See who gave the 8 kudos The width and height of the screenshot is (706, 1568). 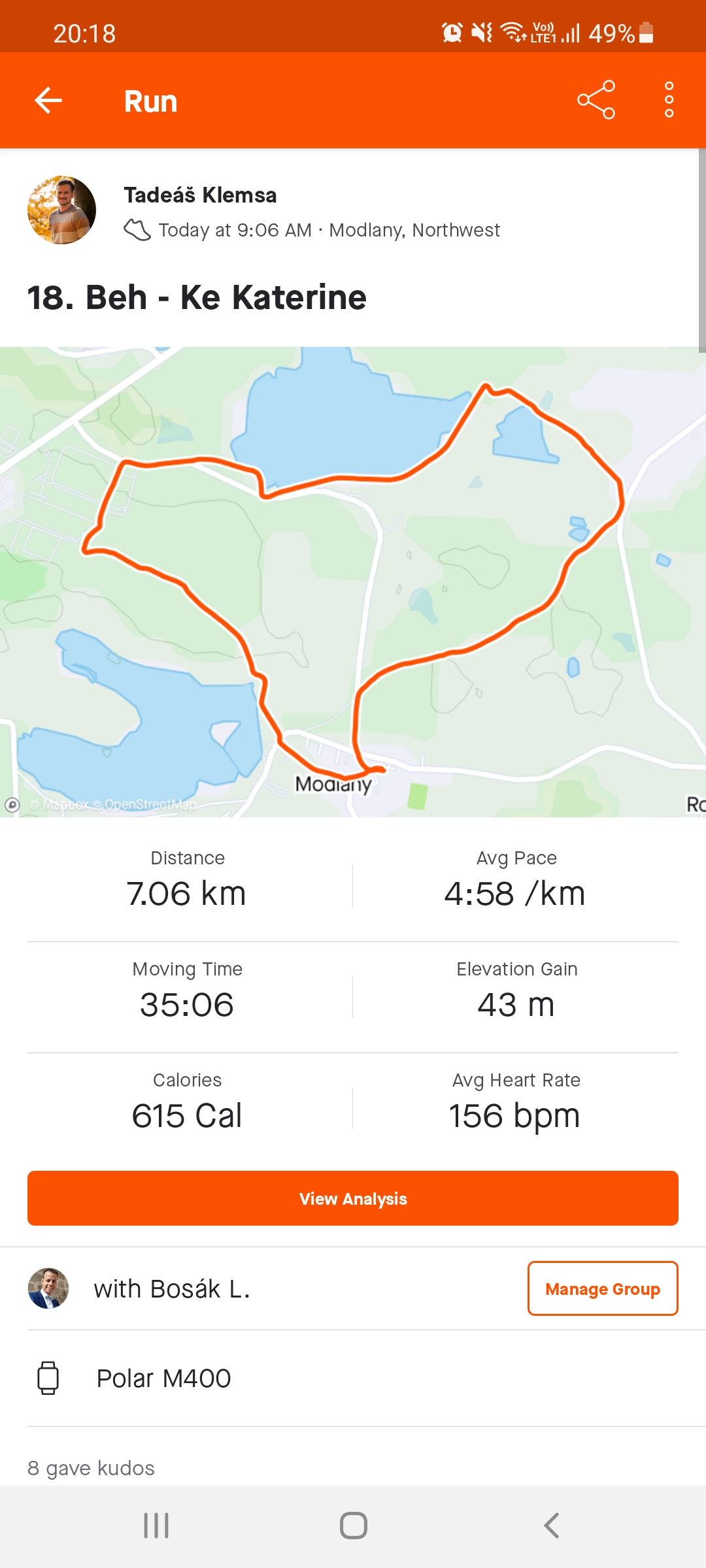click(x=91, y=1468)
